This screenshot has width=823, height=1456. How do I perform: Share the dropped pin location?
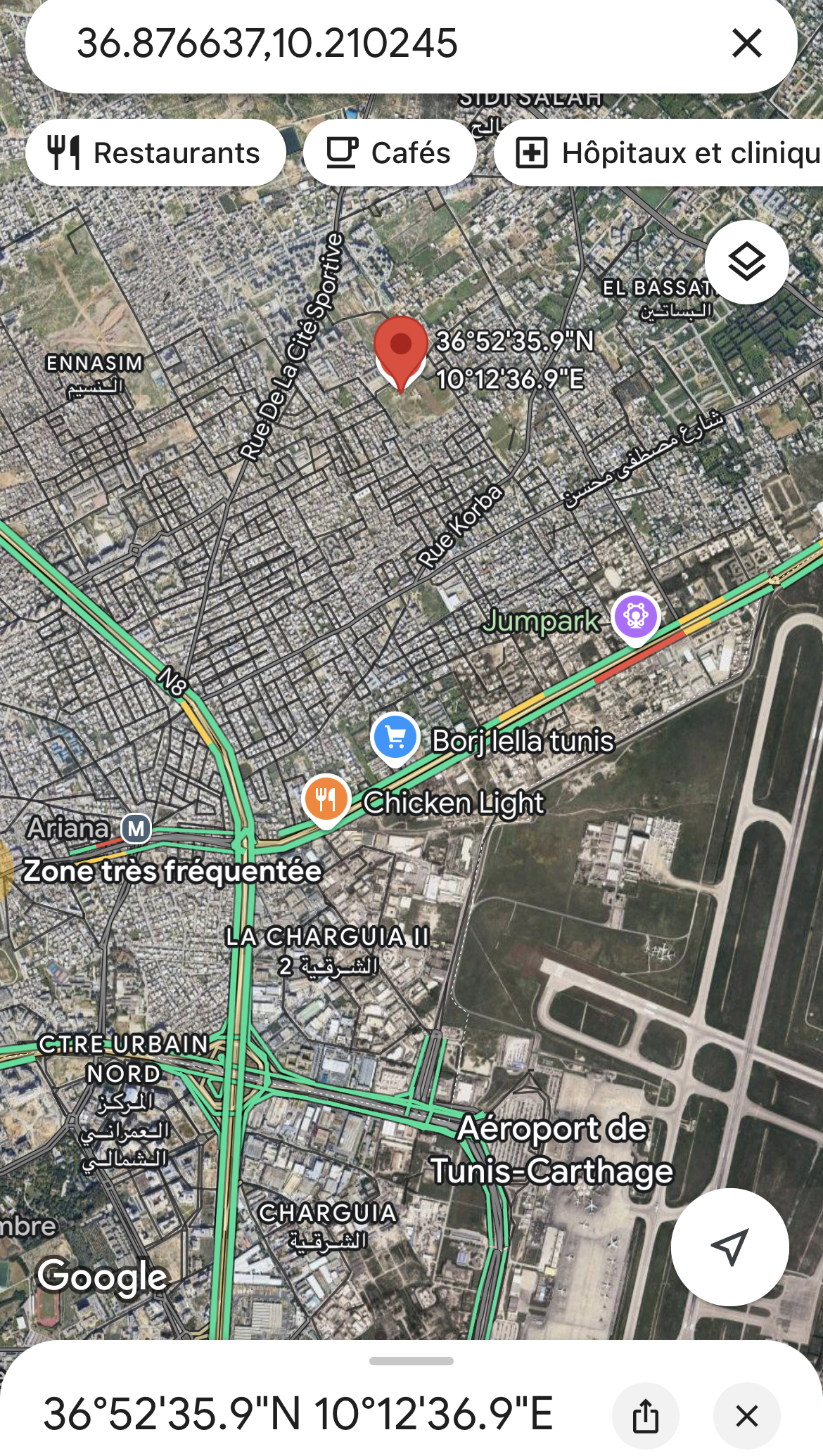645,1415
